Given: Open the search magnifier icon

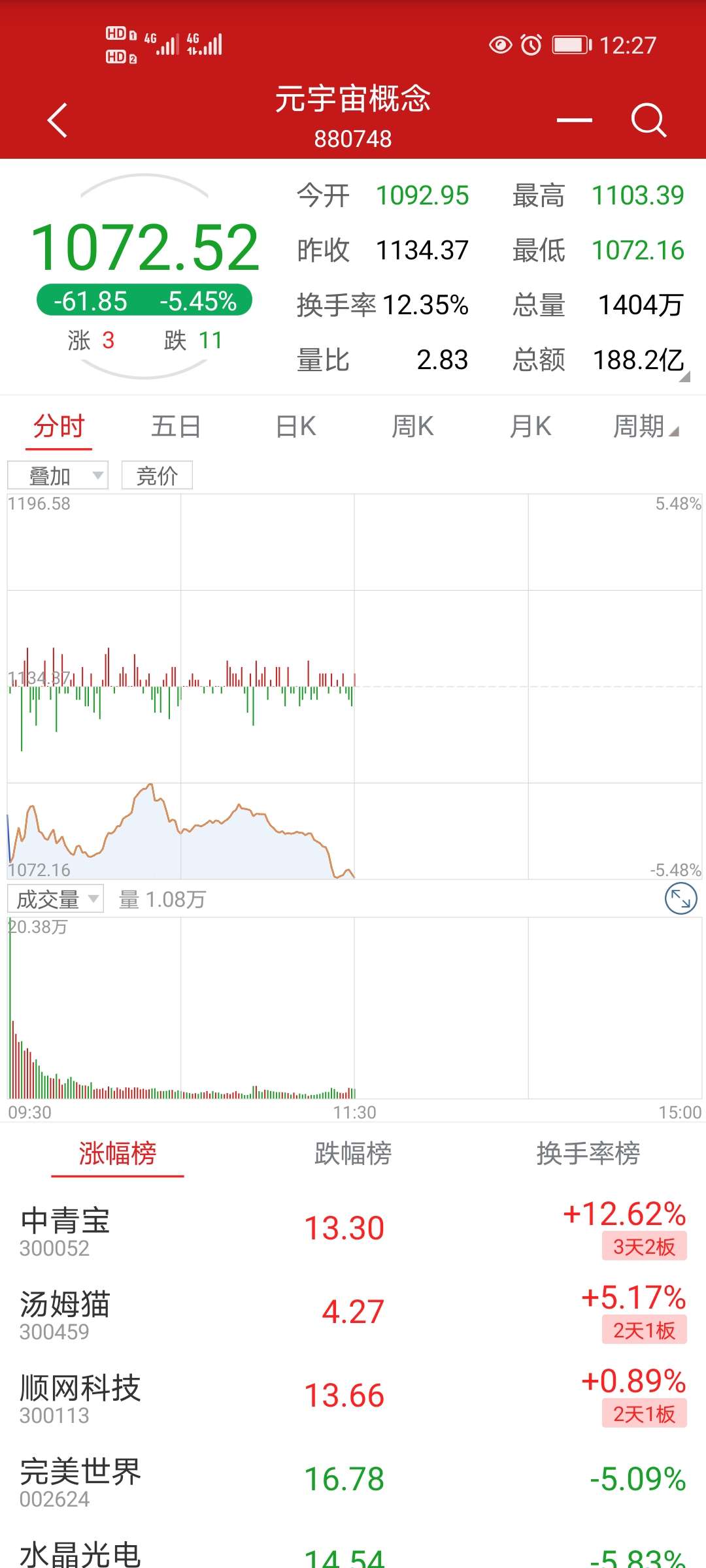Looking at the screenshot, I should tap(648, 120).
